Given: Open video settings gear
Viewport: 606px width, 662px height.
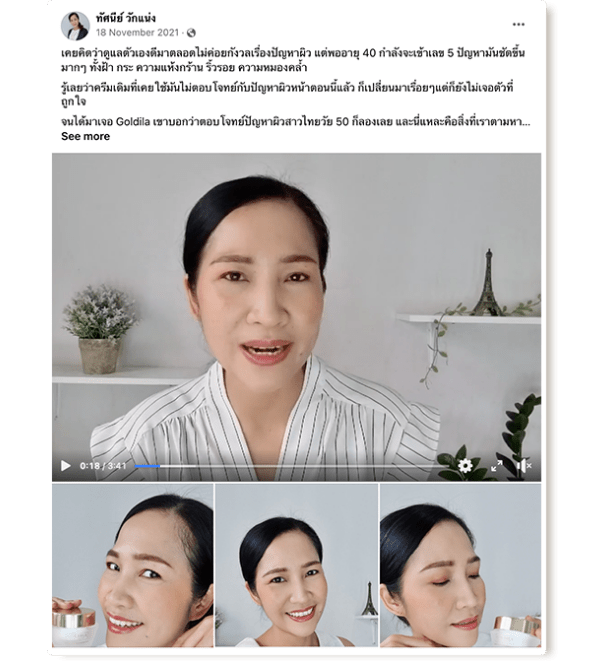Looking at the screenshot, I should 465,465.
